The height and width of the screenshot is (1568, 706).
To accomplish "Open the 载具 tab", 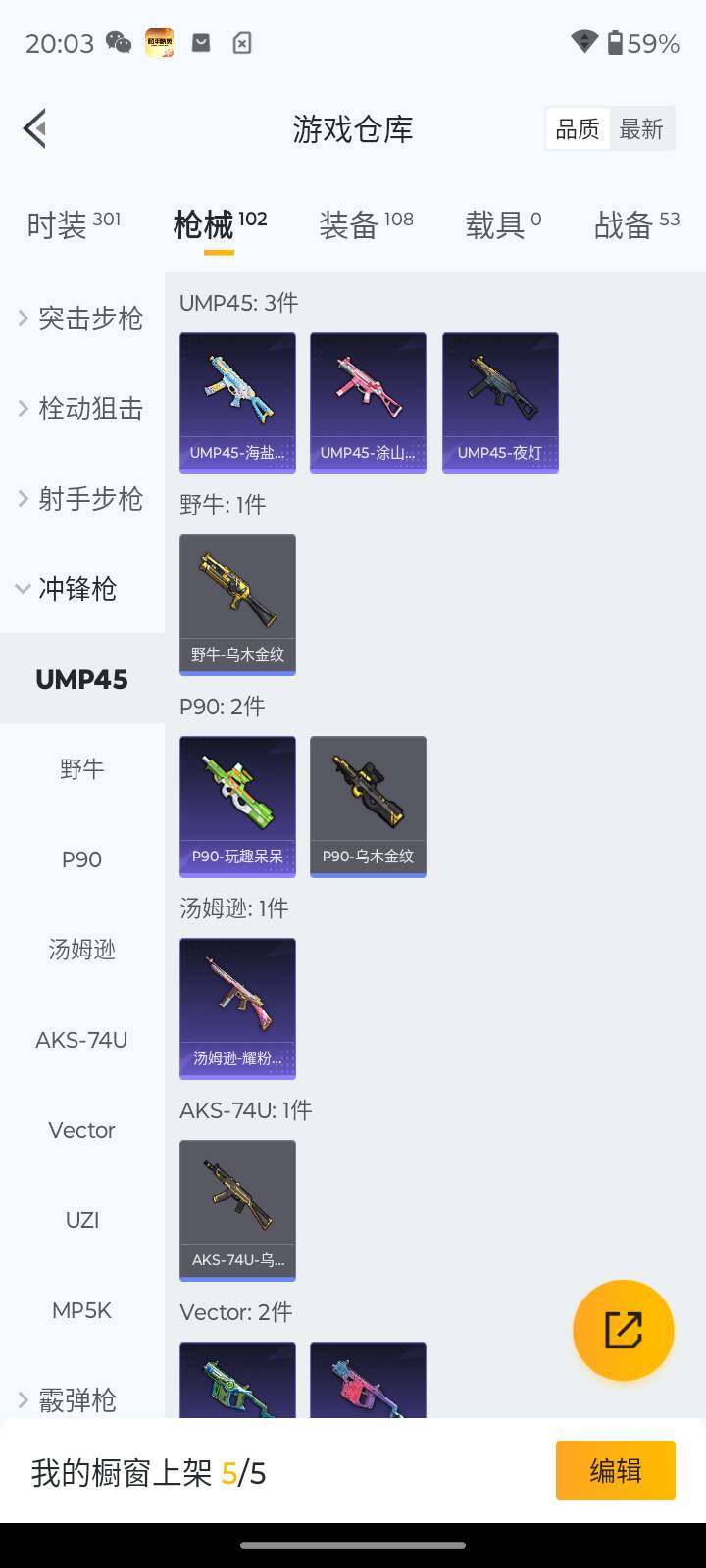I will click(502, 225).
